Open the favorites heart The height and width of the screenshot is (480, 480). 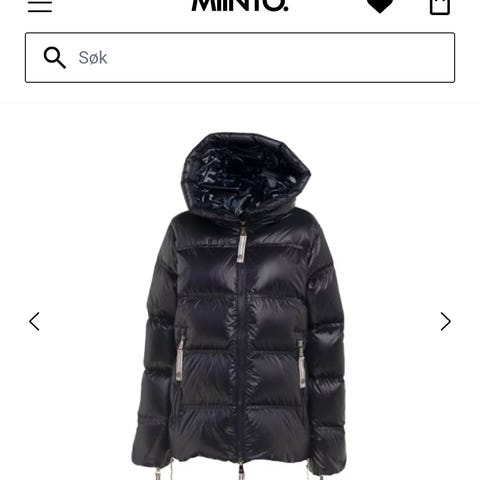click(380, 6)
